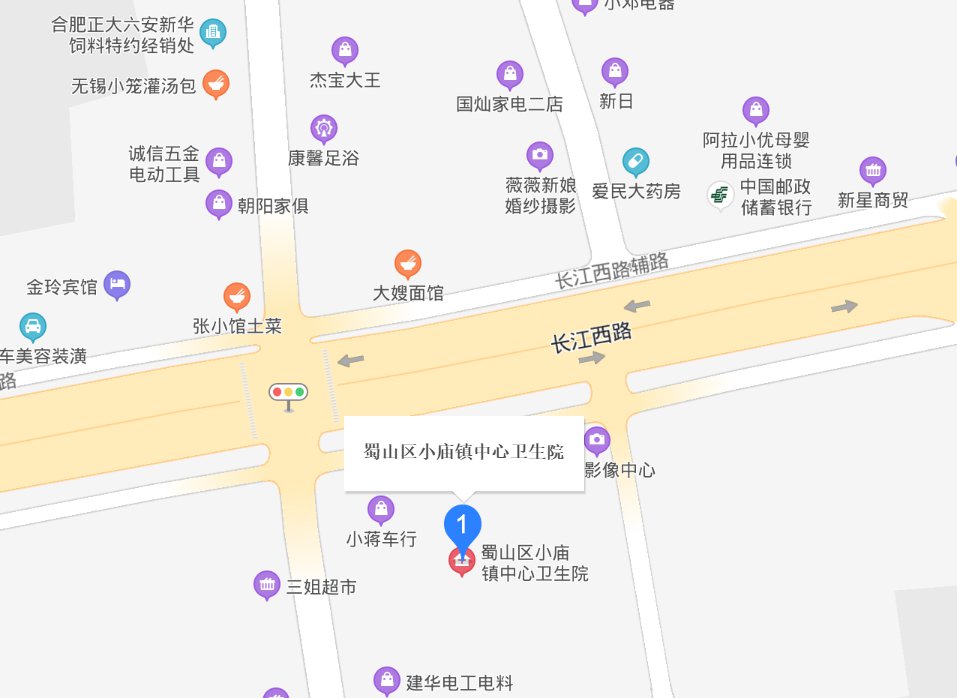
Task: Tap the 诚信五金电动工具 marker
Action: click(218, 160)
